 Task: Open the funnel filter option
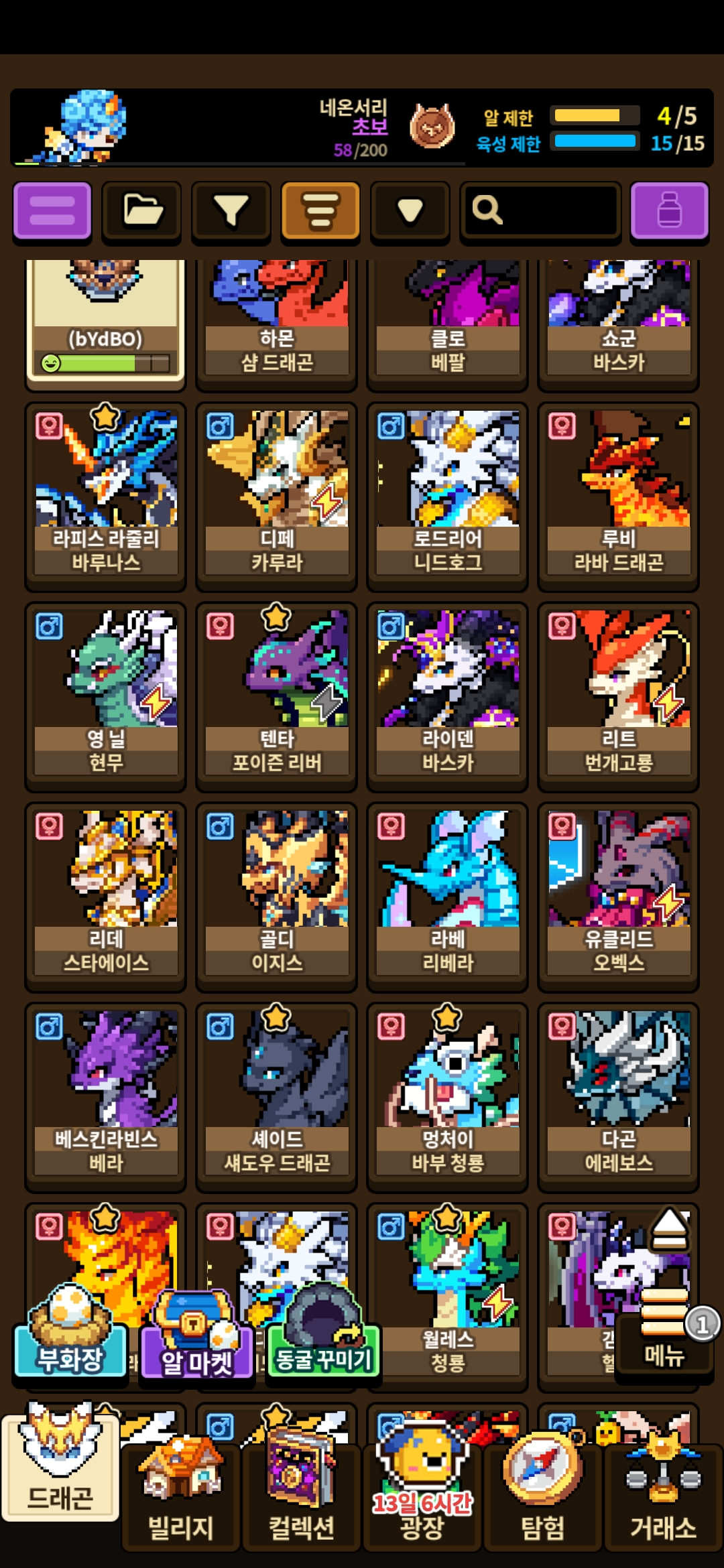231,210
